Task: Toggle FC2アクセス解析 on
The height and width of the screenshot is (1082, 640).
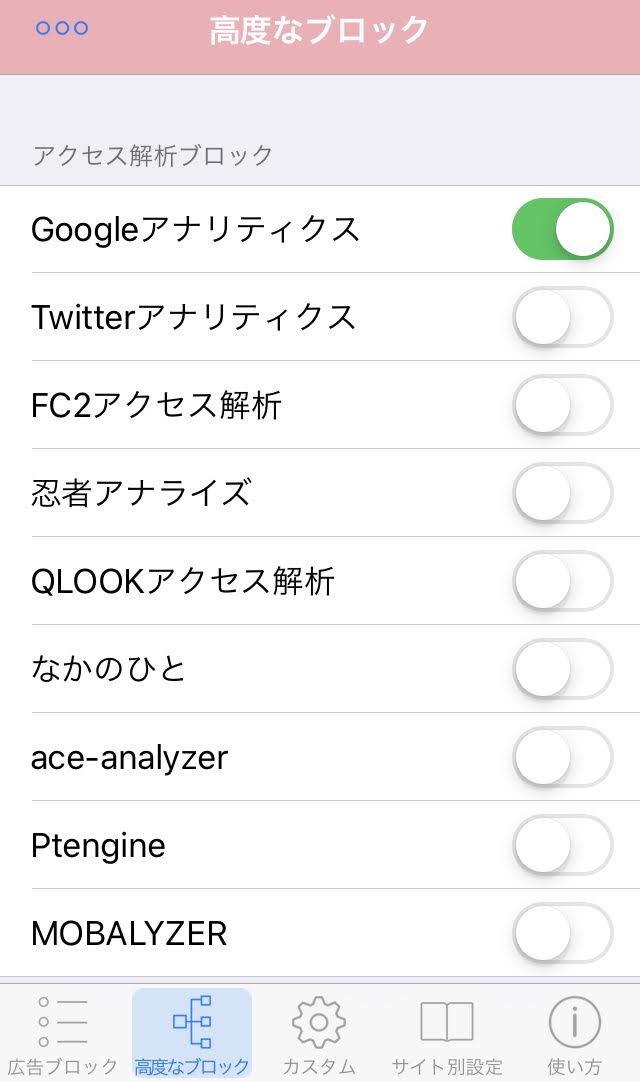Action: pos(563,405)
